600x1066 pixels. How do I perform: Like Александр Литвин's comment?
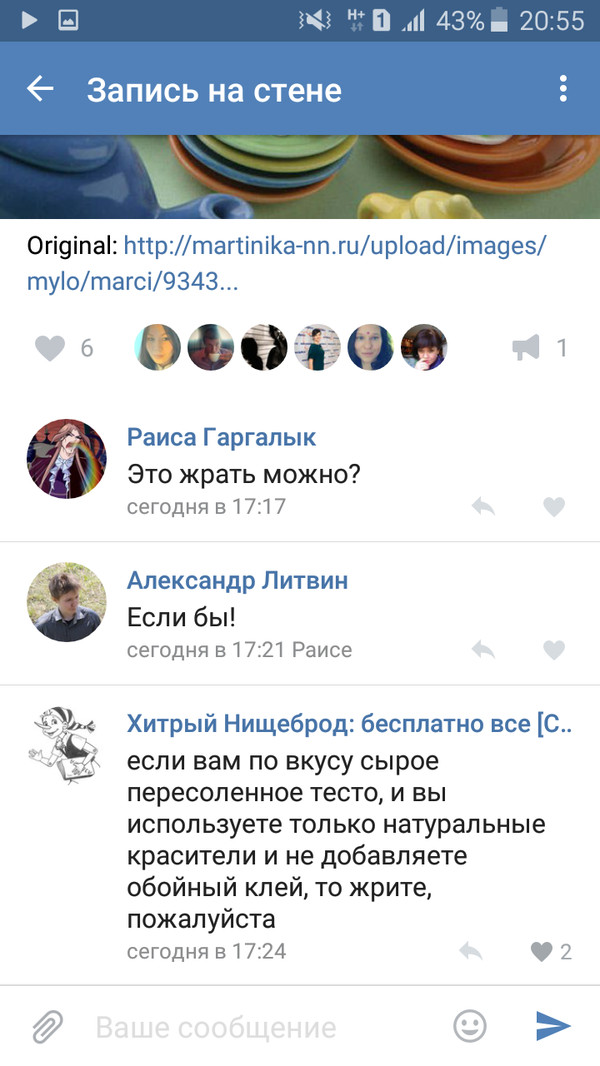(554, 651)
